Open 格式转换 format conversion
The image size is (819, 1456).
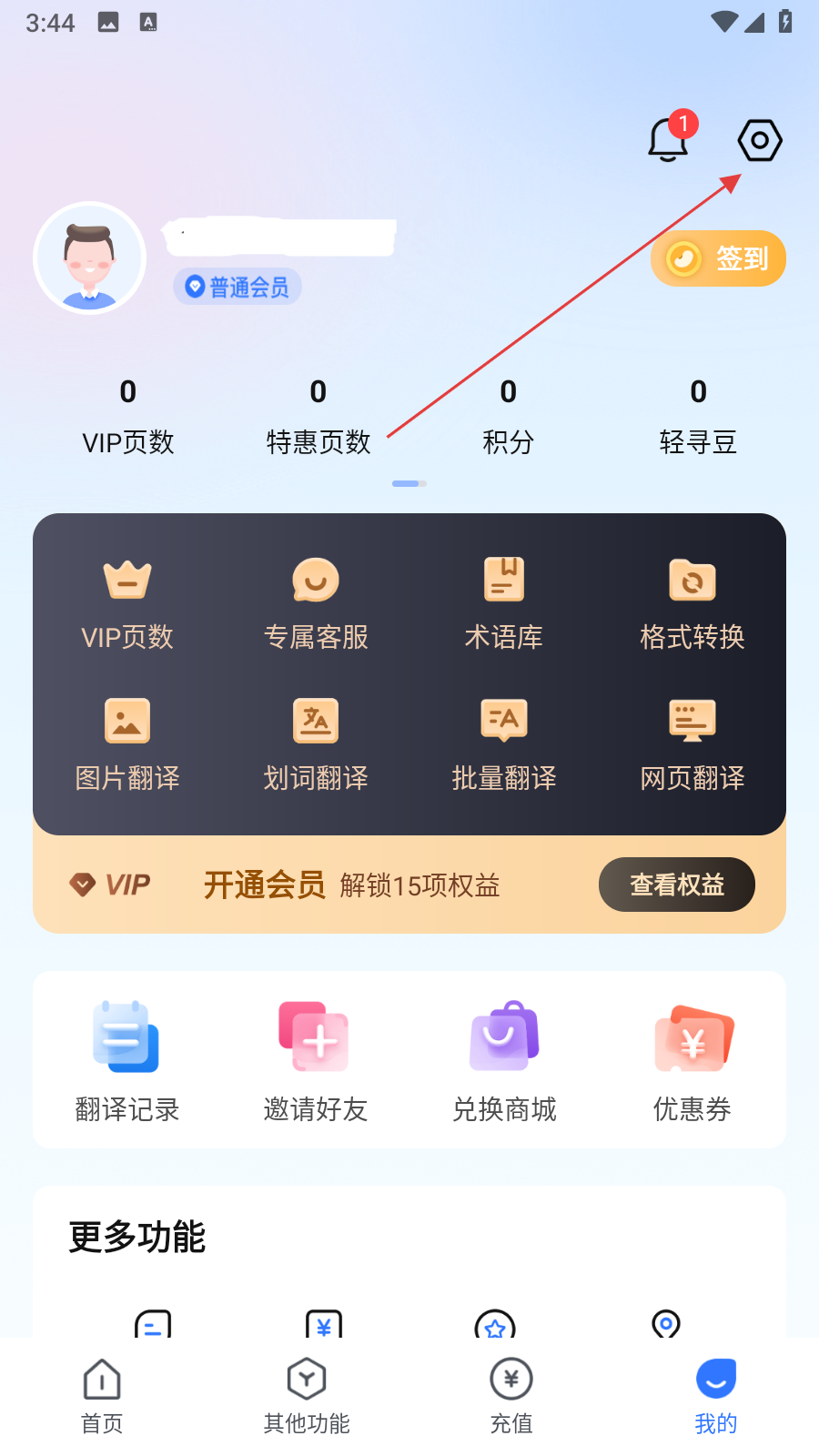coord(693,602)
